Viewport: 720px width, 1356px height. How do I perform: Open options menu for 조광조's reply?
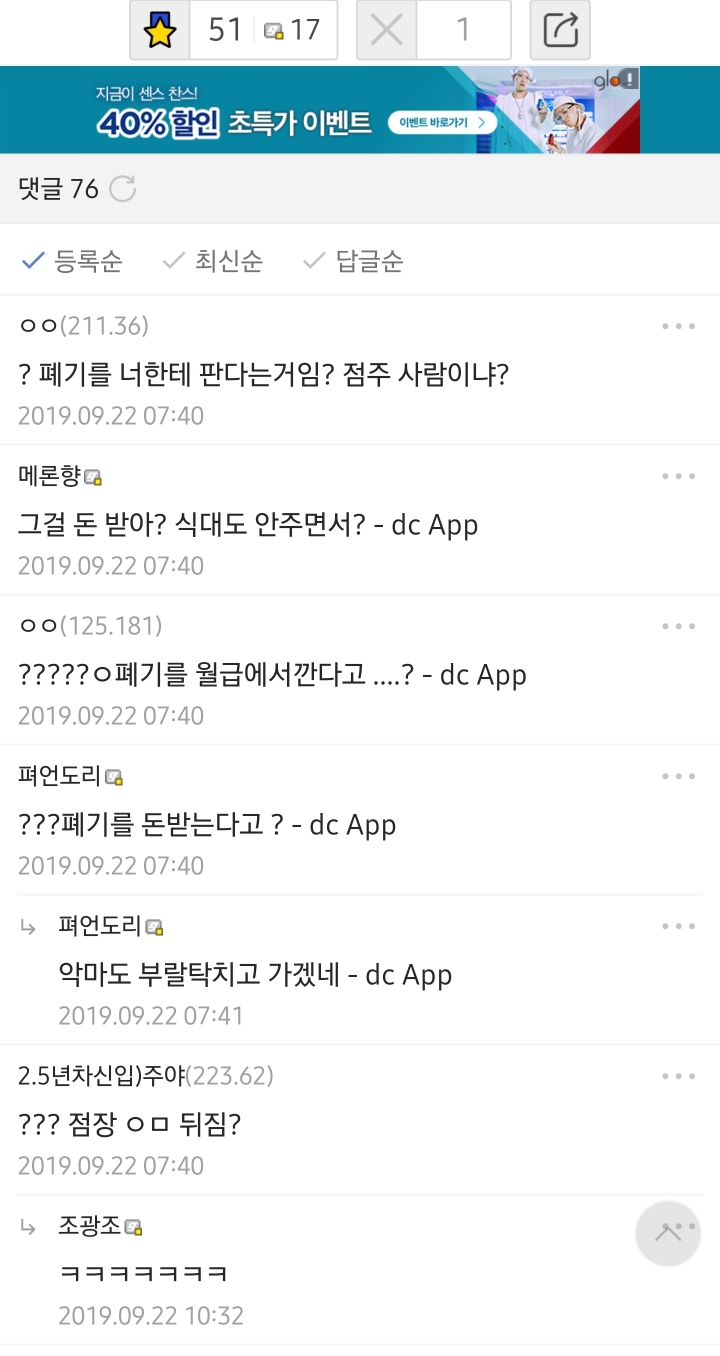[x=679, y=1225]
